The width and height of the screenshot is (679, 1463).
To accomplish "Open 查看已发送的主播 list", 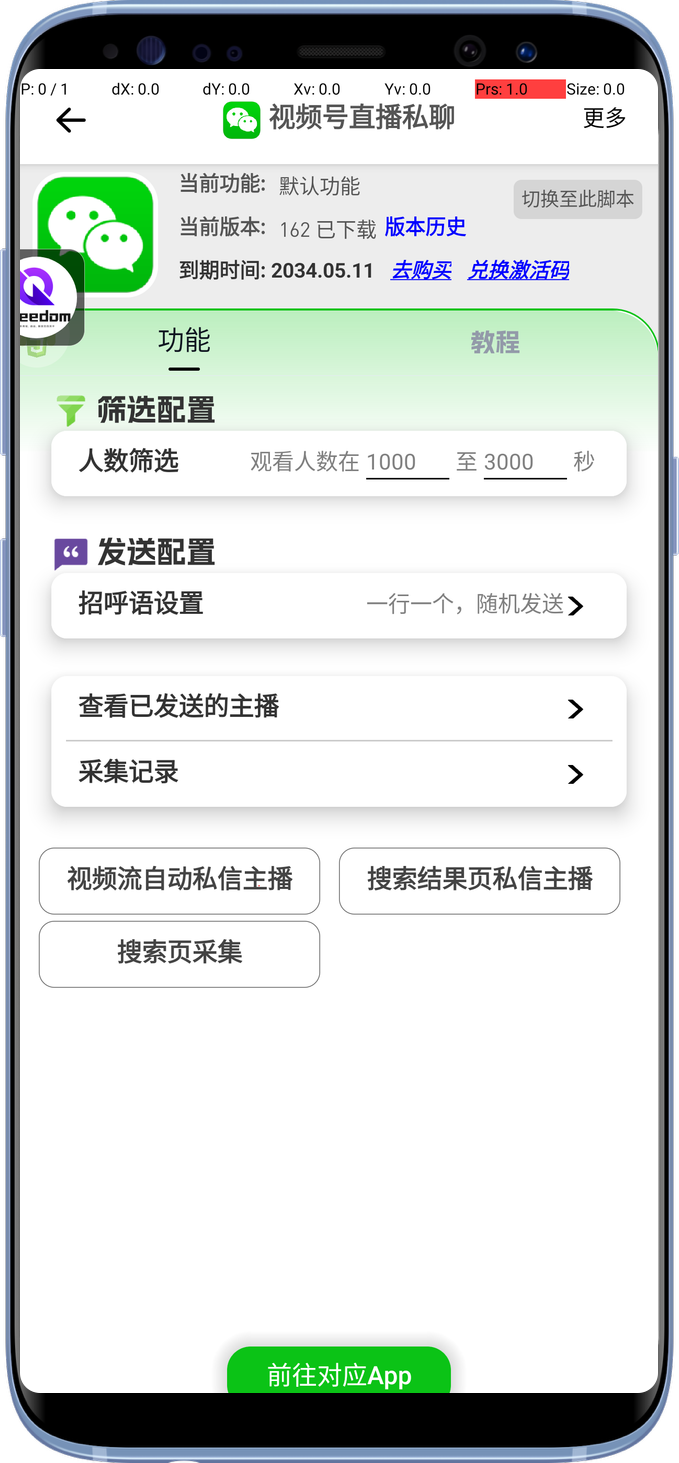I will pyautogui.click(x=338, y=708).
